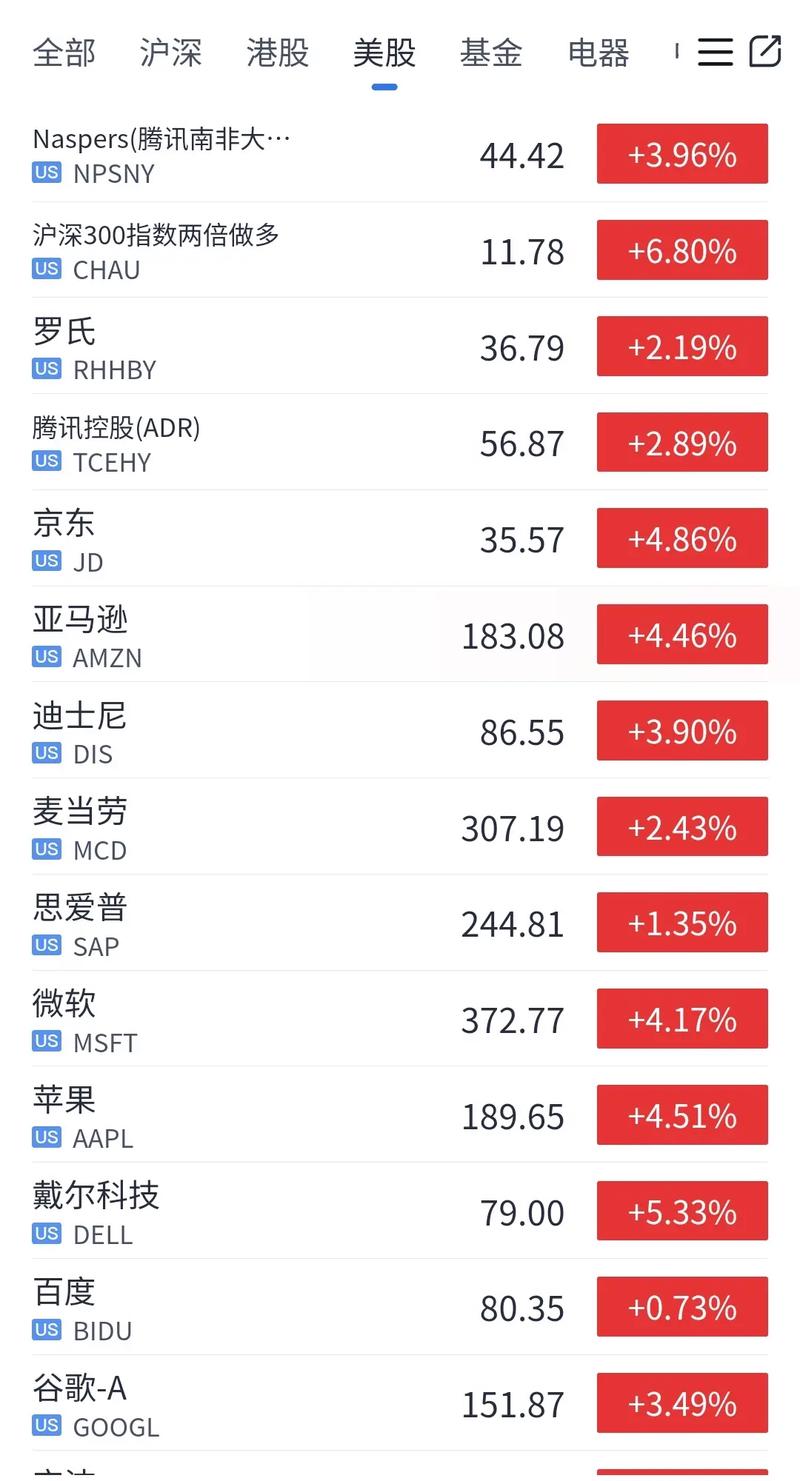Viewport: 800px width, 1481px height.
Task: Tap the +0.73% change button for 百度
Action: tap(681, 1305)
